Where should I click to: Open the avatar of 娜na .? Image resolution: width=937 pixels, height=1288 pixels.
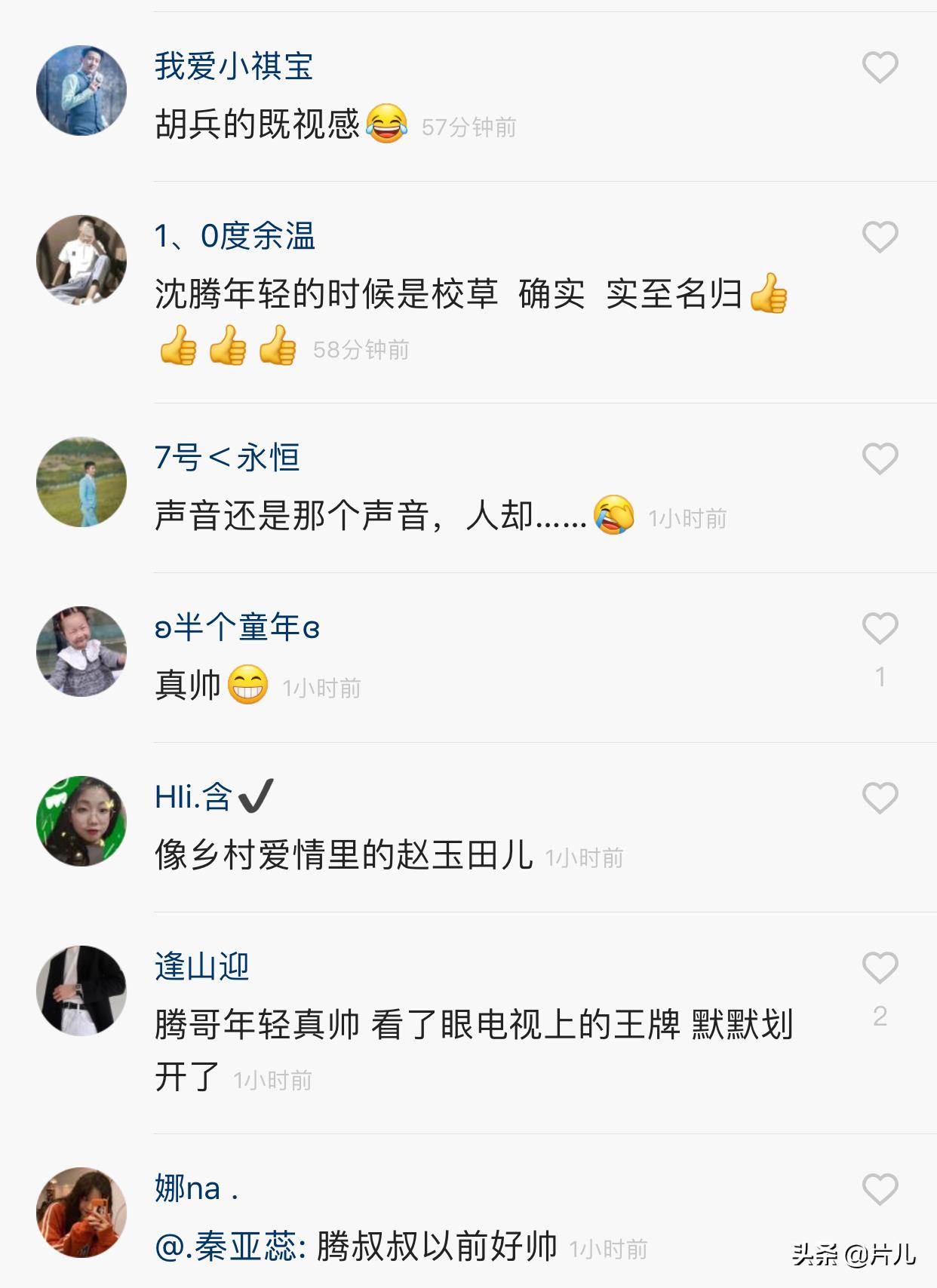pos(81,1213)
